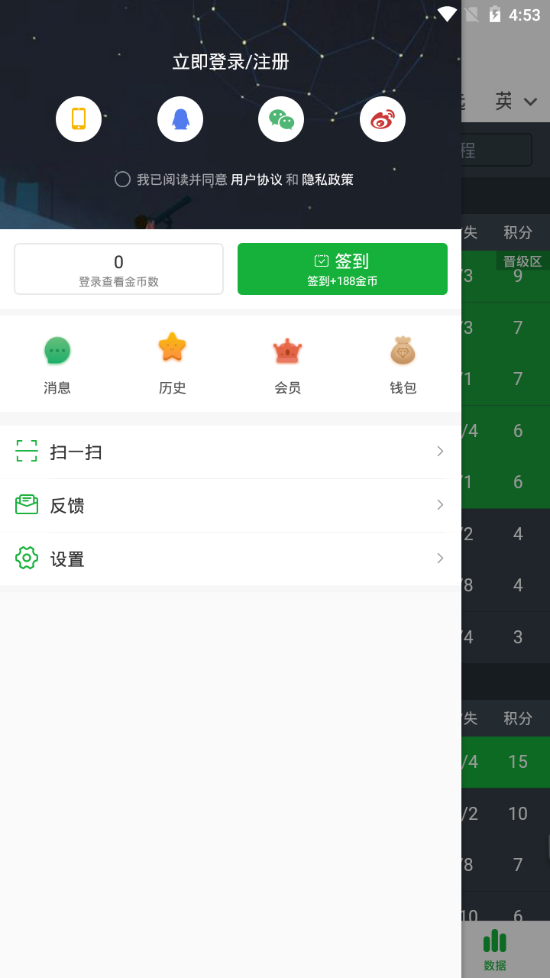Open 历史 history
The image size is (550, 978).
pyautogui.click(x=173, y=365)
